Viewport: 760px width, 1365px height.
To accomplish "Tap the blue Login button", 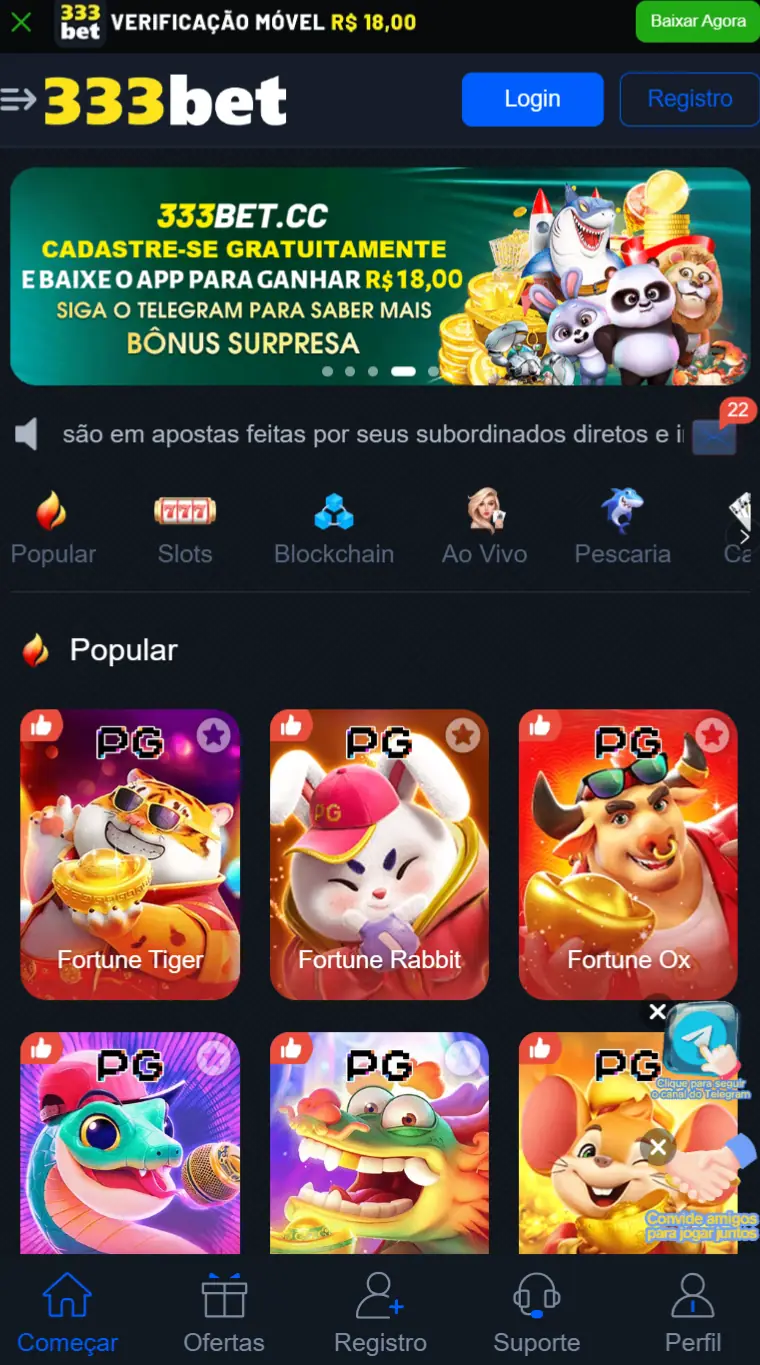I will point(532,99).
